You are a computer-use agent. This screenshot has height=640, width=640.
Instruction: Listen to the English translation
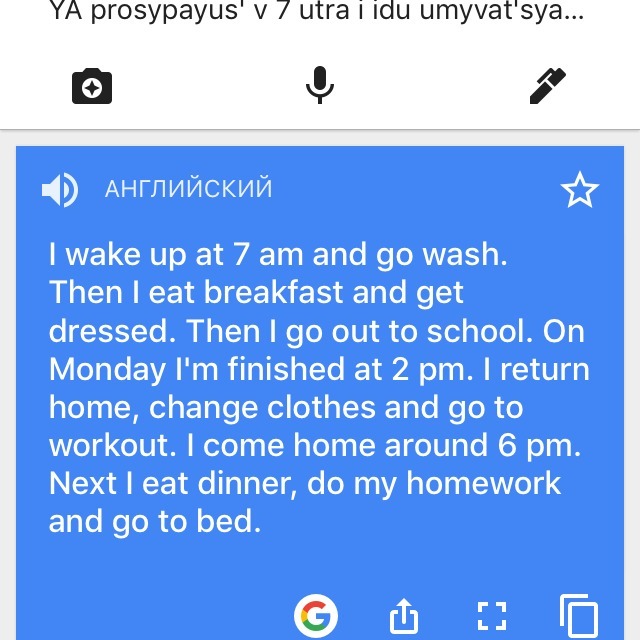pyautogui.click(x=60, y=190)
